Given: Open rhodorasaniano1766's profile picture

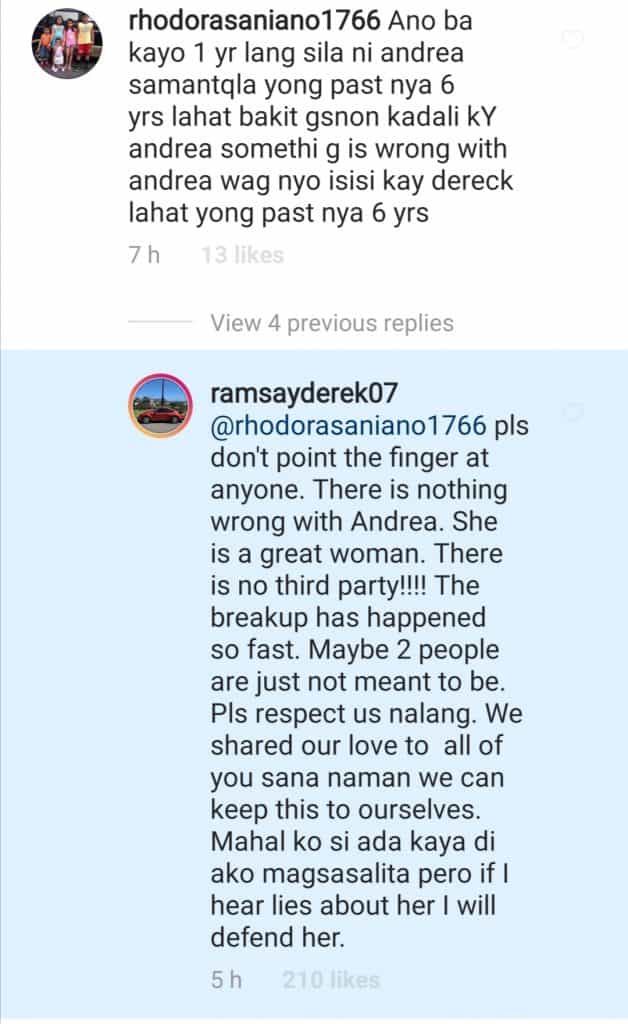Looking at the screenshot, I should [x=67, y=44].
